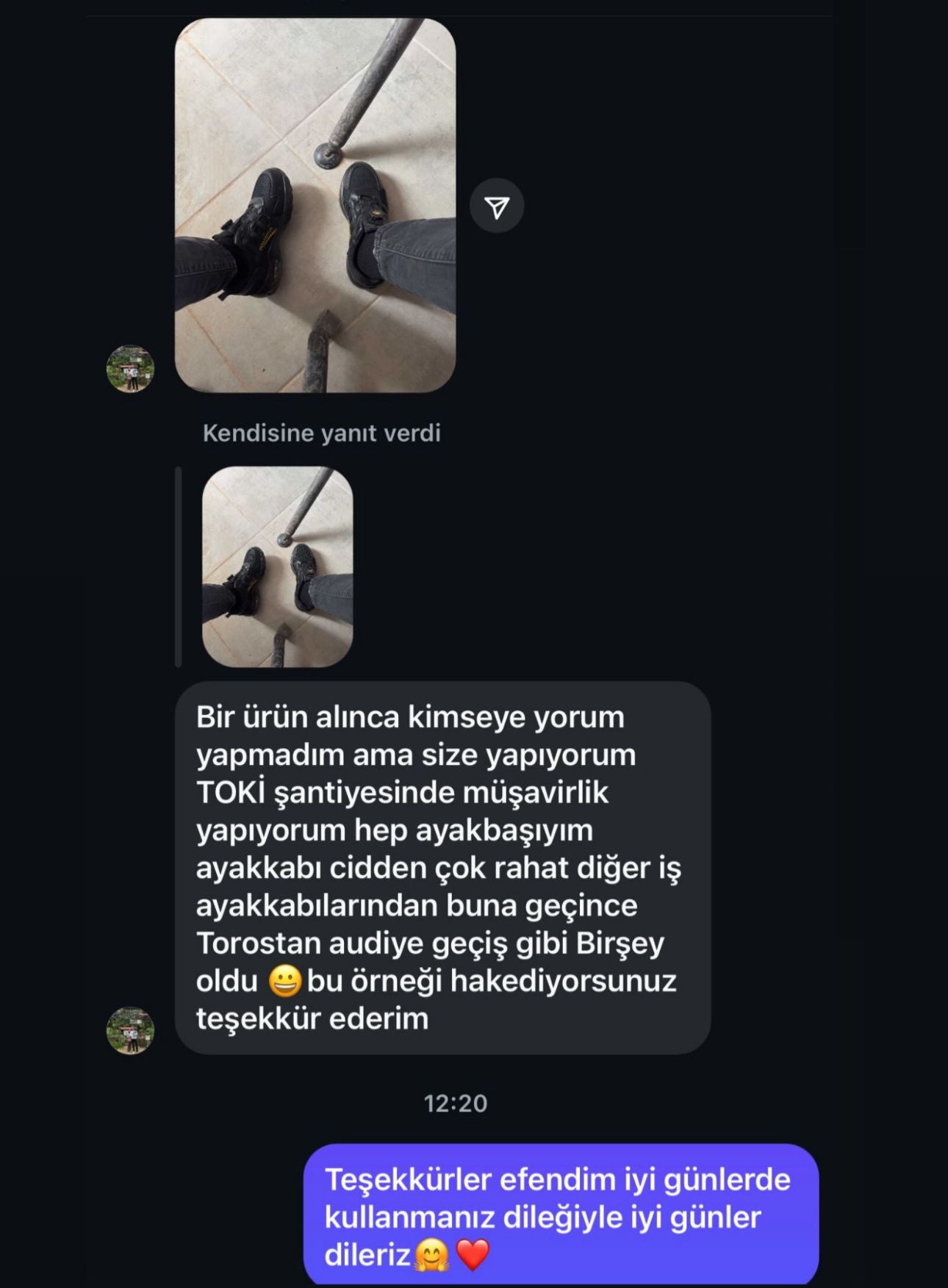Viewport: 948px width, 1288px height.
Task: Open the small replied-to shoe photo
Action: tap(277, 566)
